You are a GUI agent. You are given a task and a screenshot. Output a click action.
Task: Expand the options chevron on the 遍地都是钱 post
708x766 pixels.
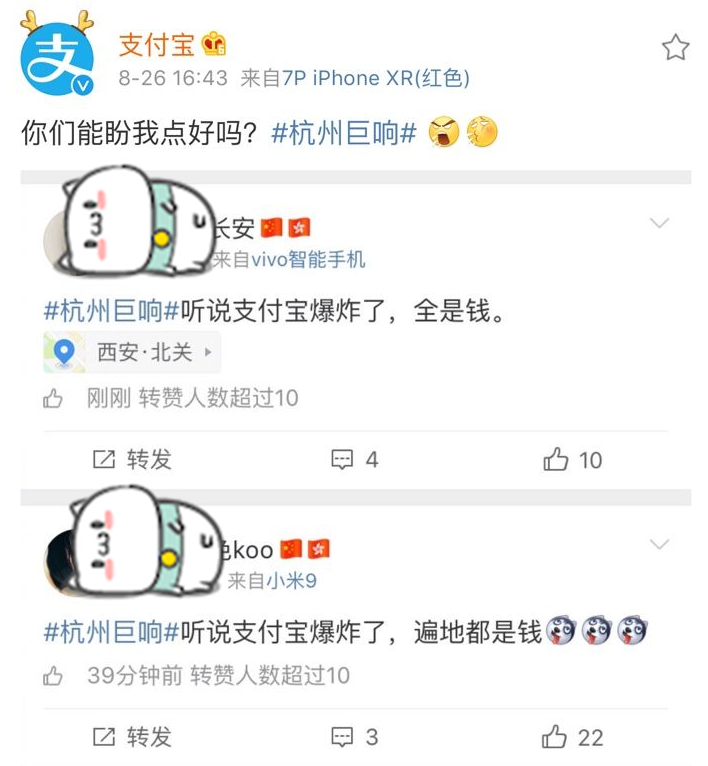(x=659, y=545)
